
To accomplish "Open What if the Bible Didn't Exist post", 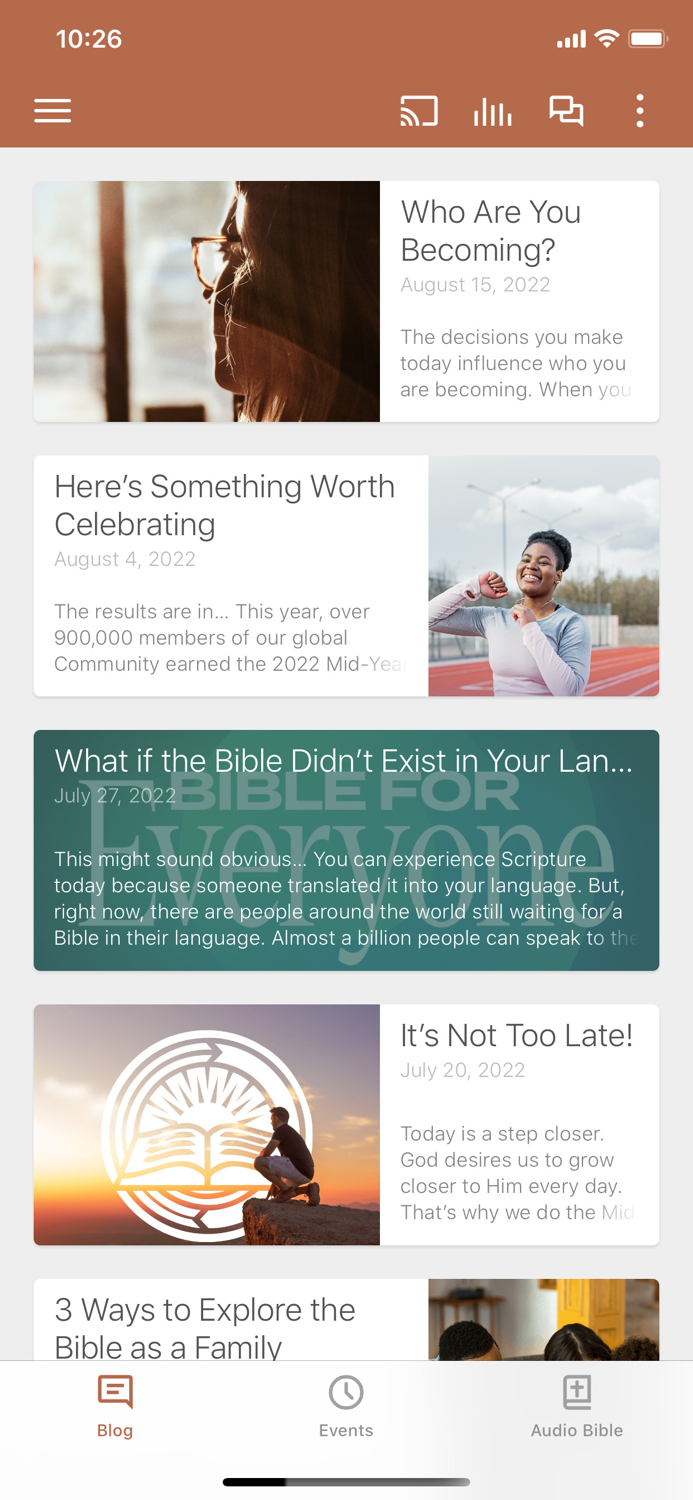I will (346, 850).
